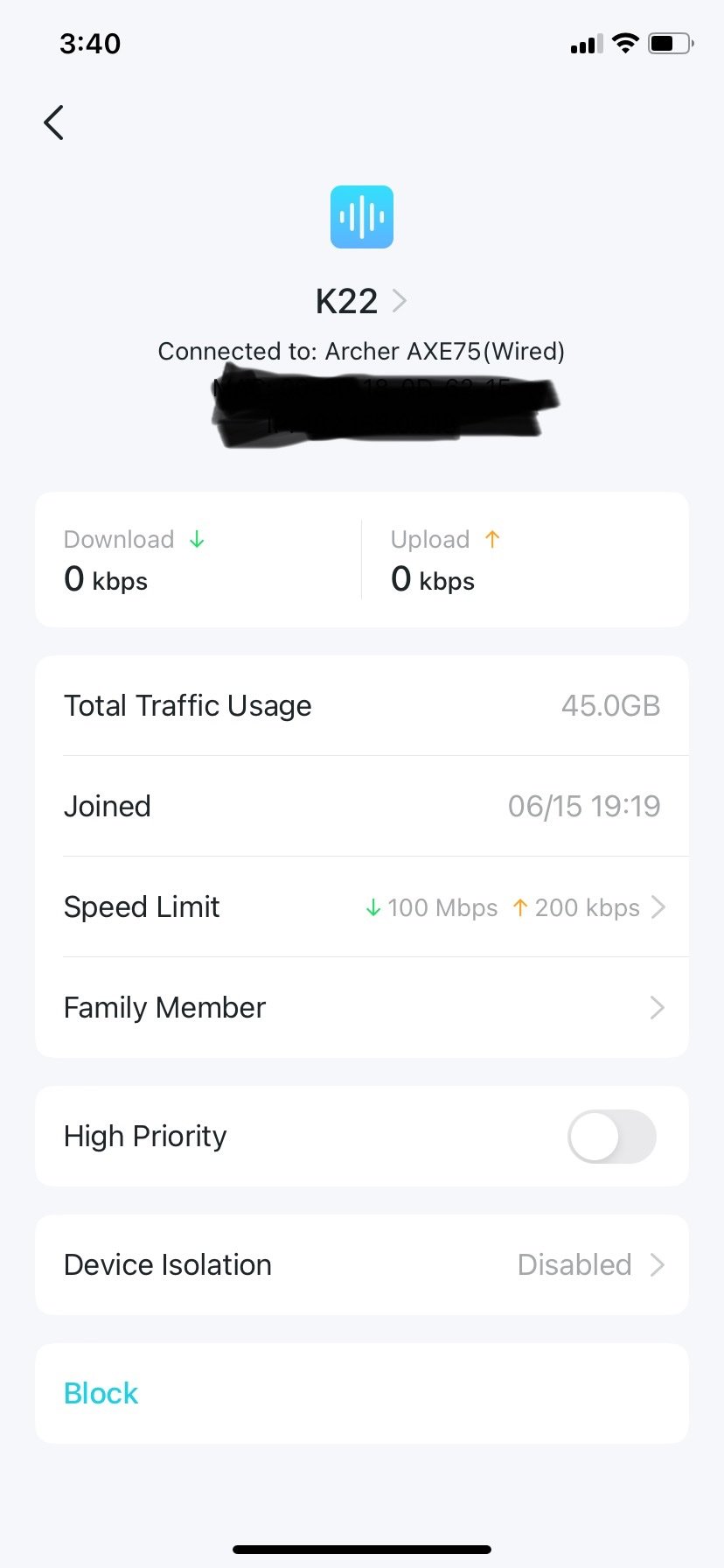Block this K22 device
724x1568 pixels.
[101, 1394]
